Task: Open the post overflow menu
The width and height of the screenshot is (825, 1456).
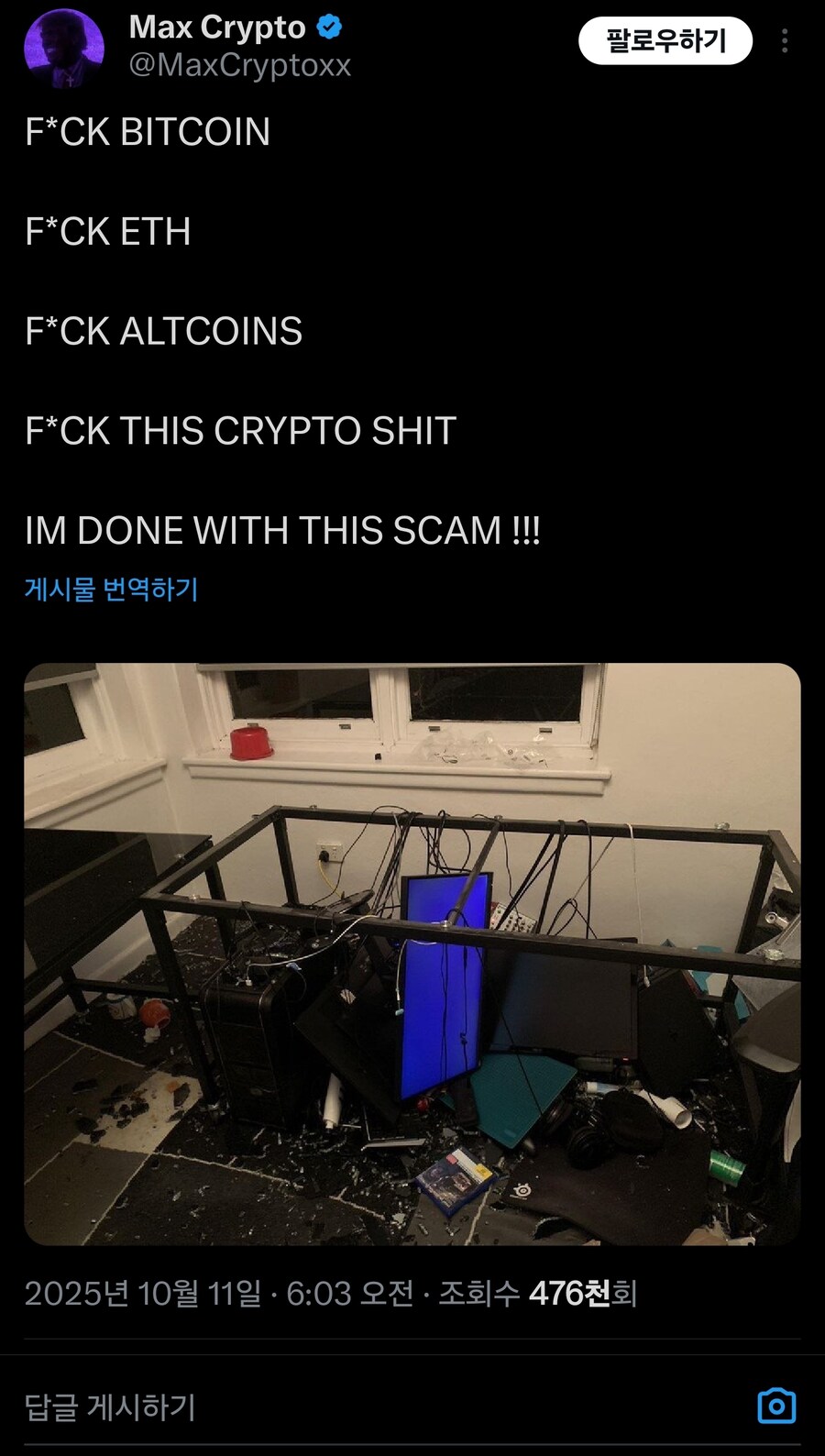Action: pos(785,41)
